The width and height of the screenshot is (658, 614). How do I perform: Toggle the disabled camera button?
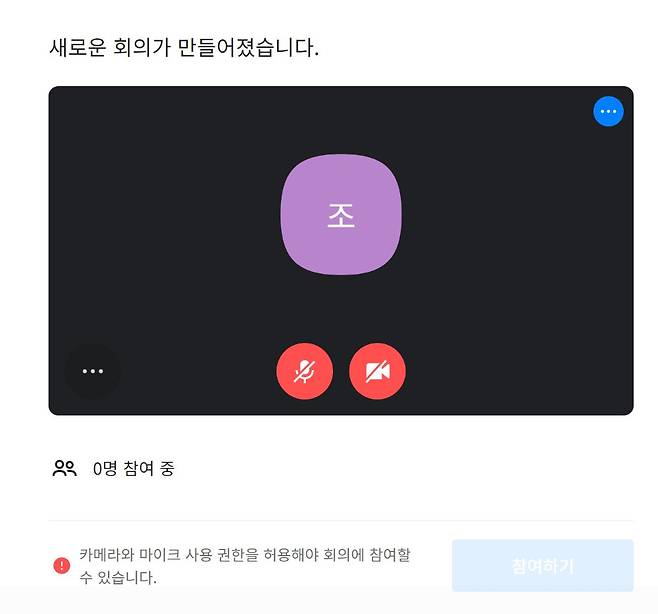click(x=377, y=372)
